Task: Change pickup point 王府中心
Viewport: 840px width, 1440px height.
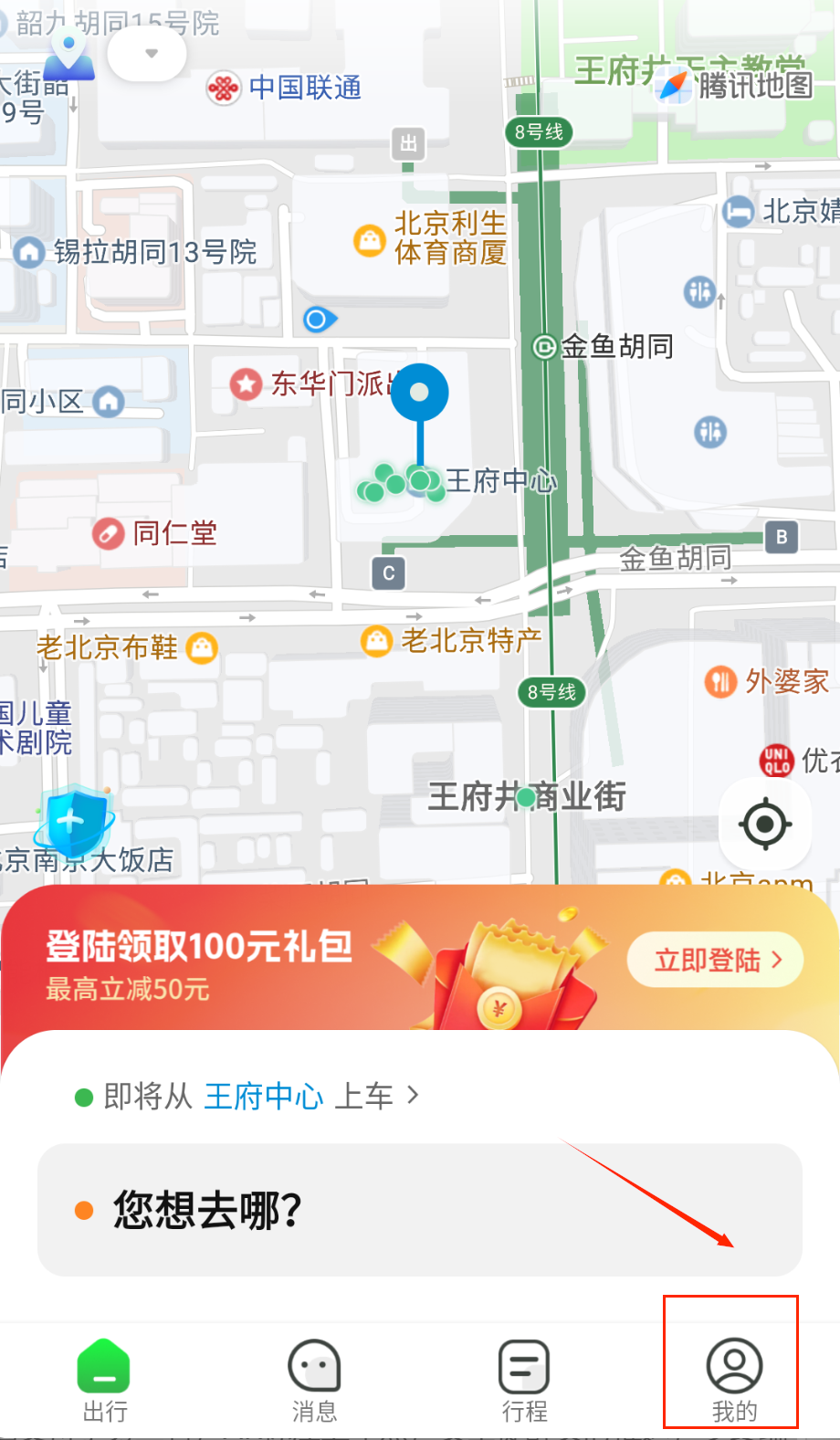Action: 263,1095
